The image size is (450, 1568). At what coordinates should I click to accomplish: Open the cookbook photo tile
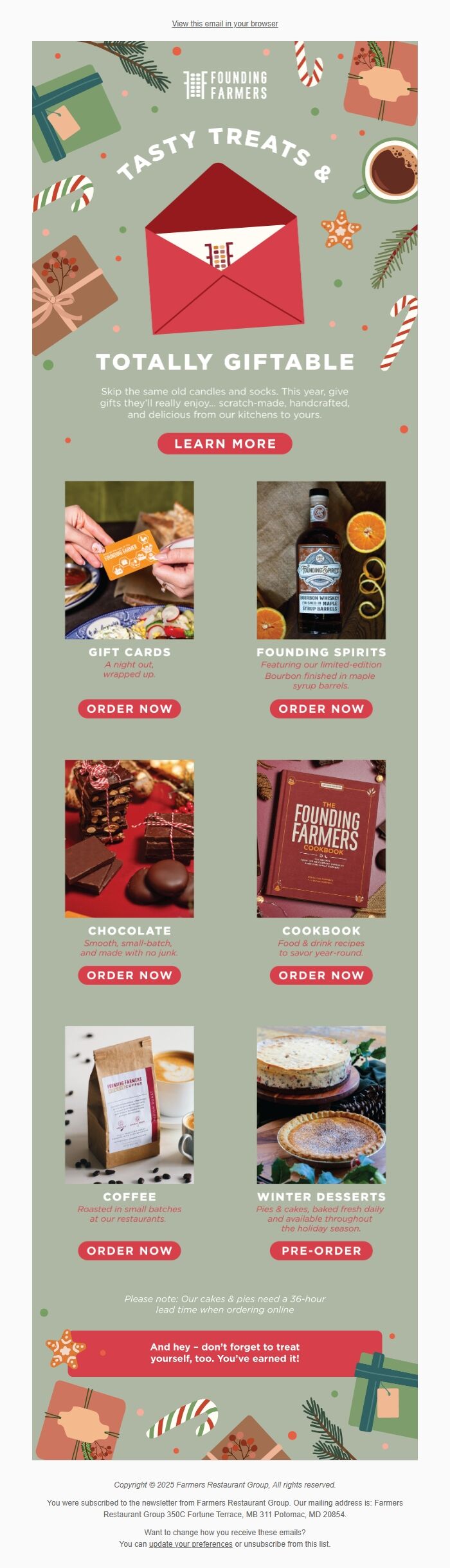coord(321,838)
